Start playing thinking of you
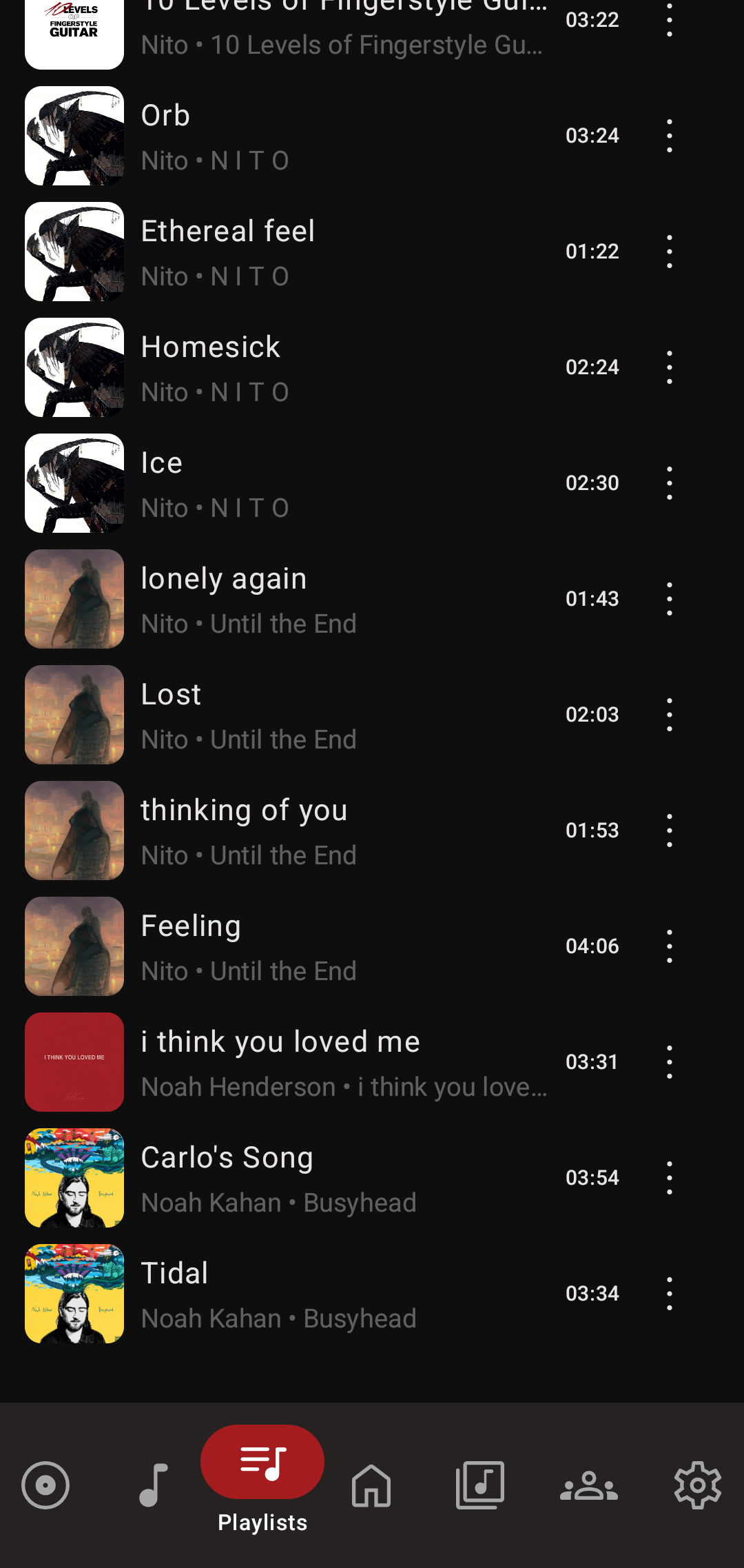The height and width of the screenshot is (1568, 744). click(344, 831)
